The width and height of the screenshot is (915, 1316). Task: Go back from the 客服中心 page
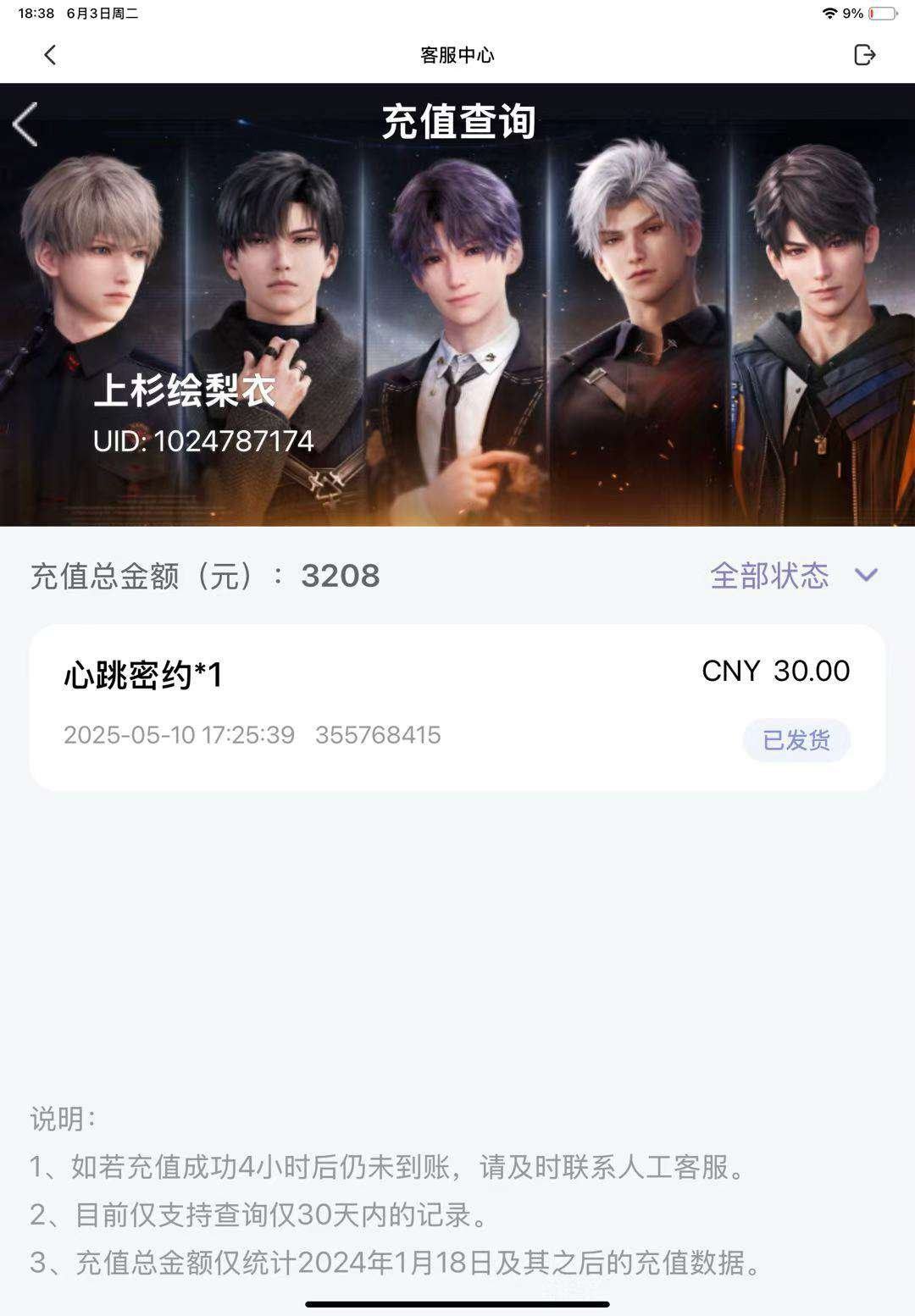[50, 55]
